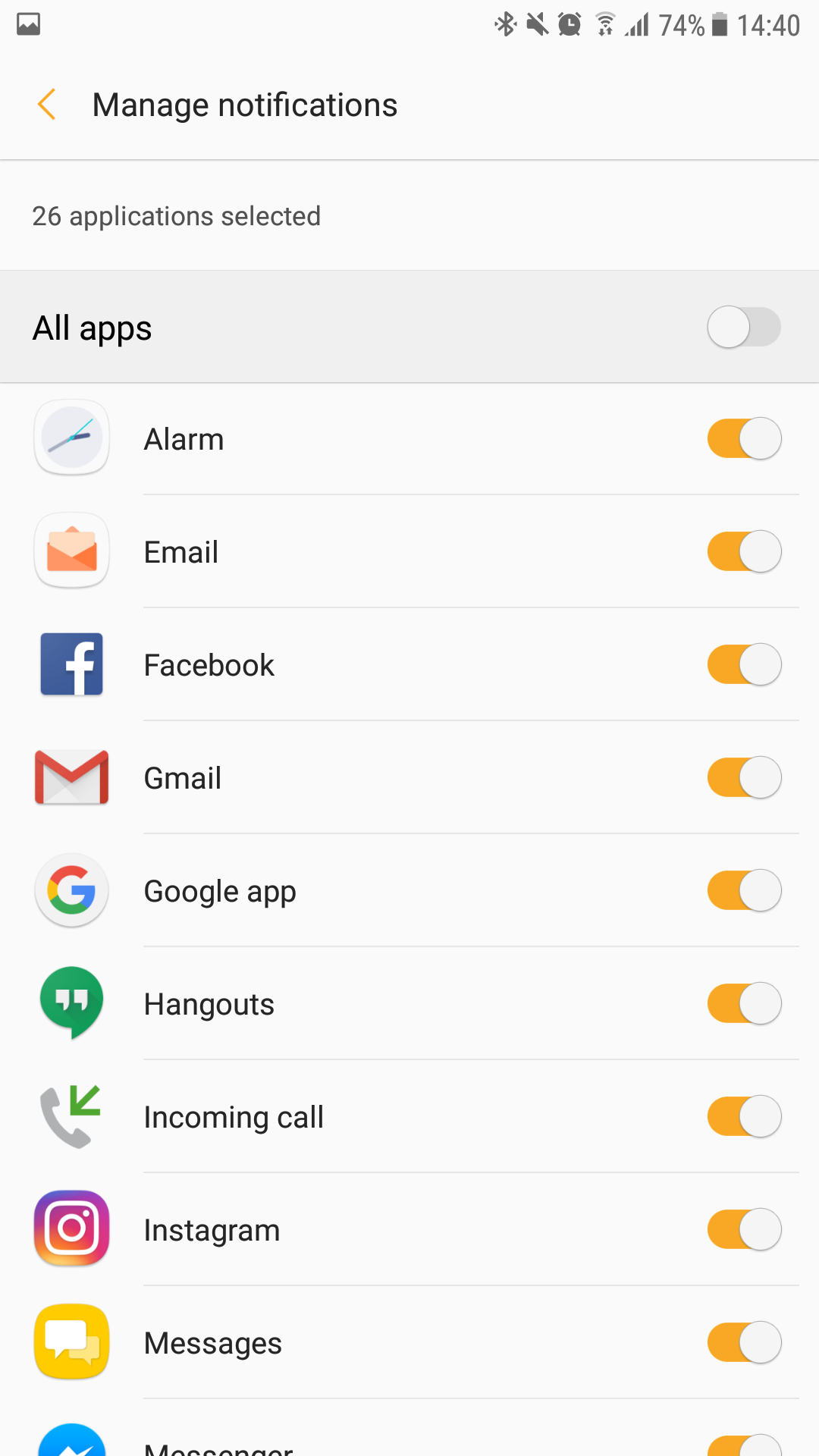Switch off Incoming call notifications

point(744,1116)
